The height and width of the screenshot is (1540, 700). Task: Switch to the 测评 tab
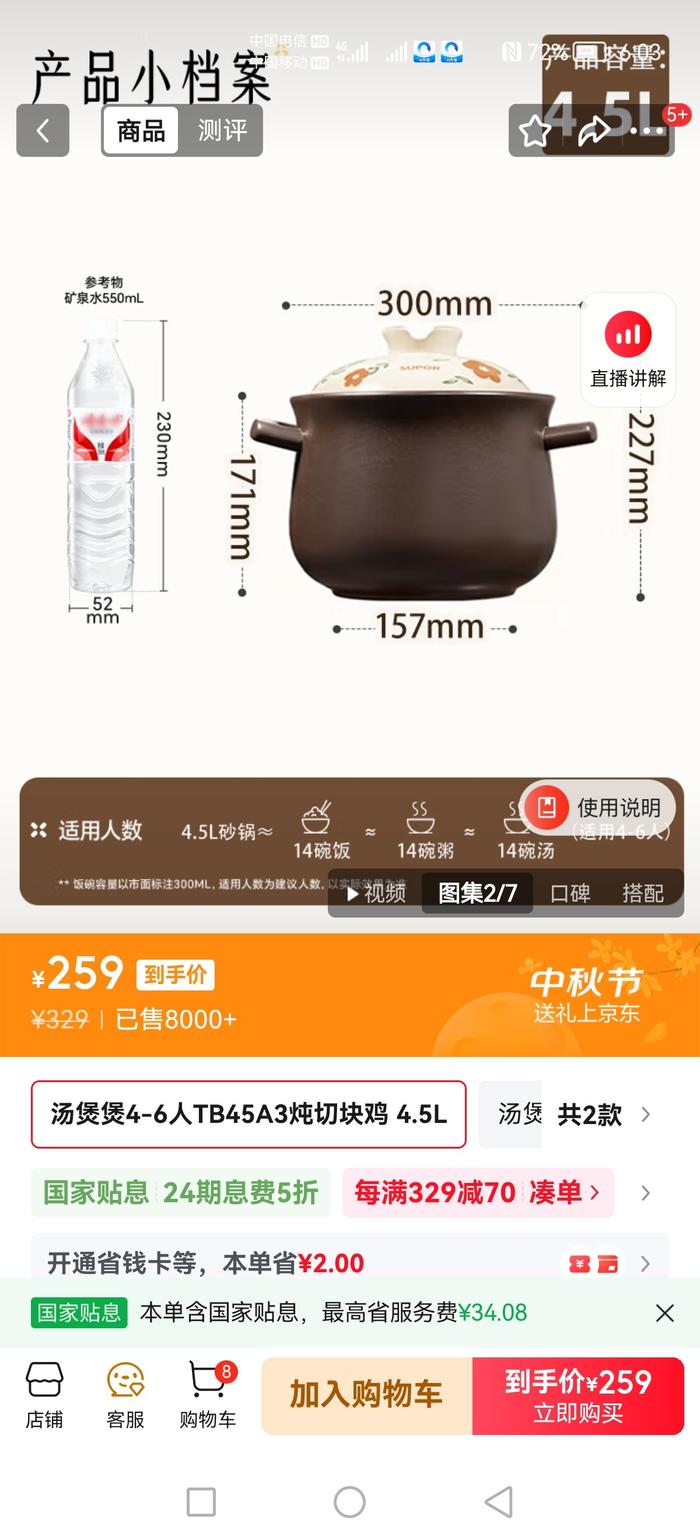221,131
